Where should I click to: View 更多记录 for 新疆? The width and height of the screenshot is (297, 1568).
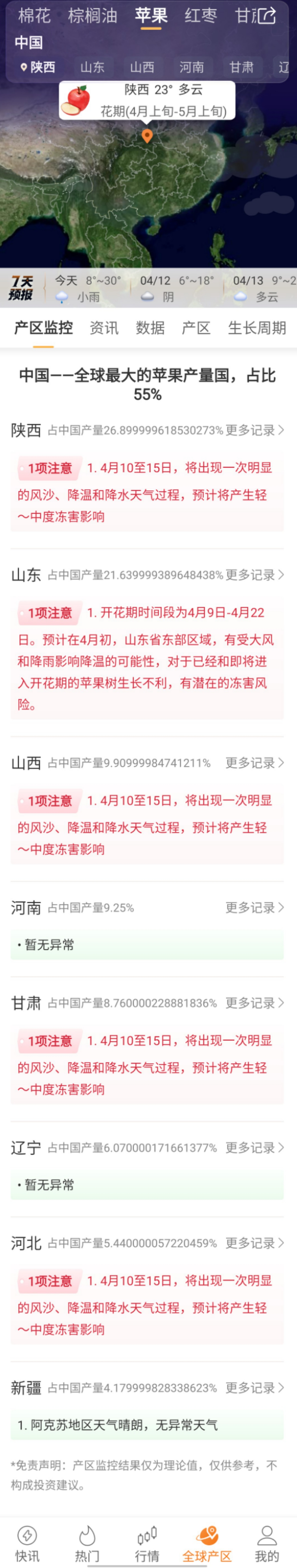coord(254,1388)
